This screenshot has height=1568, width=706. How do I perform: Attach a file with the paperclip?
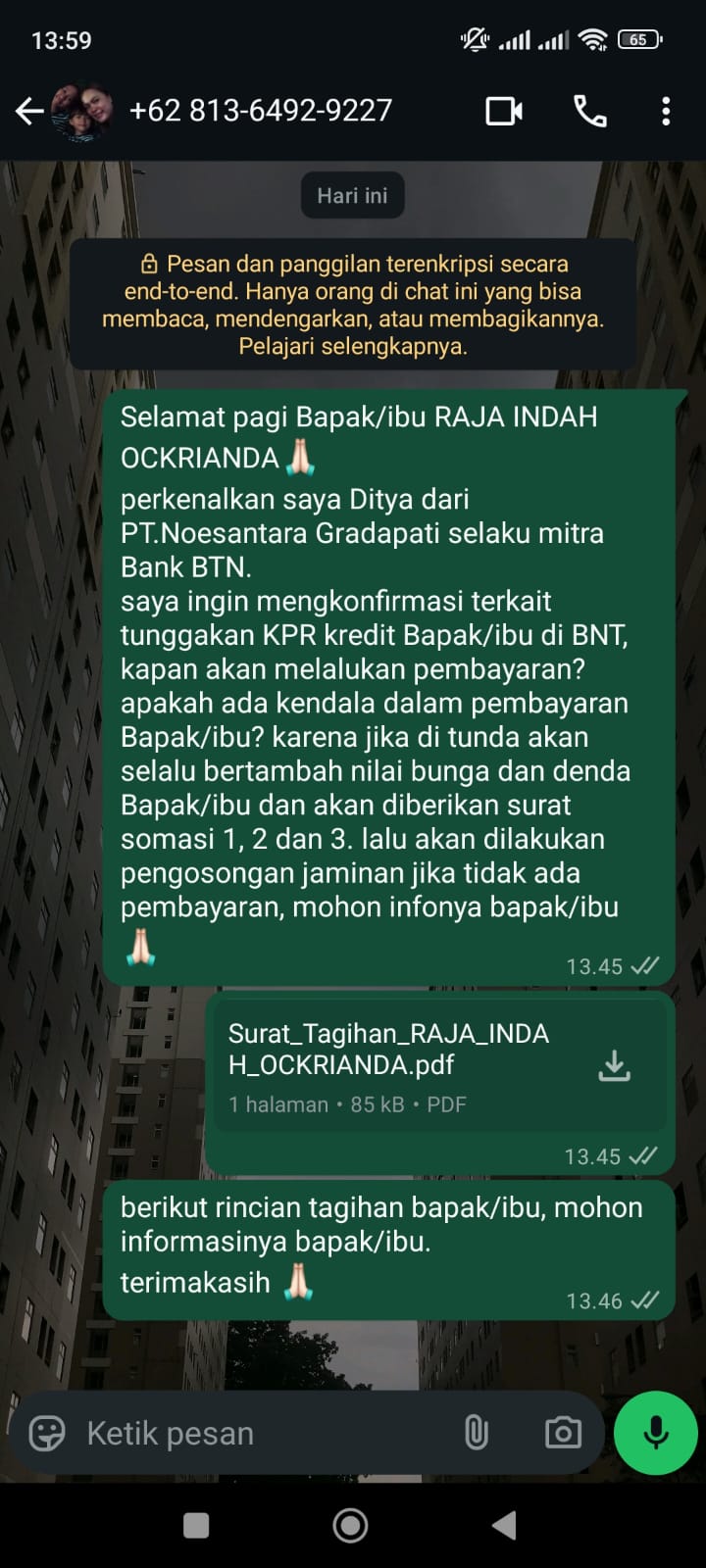[477, 1433]
